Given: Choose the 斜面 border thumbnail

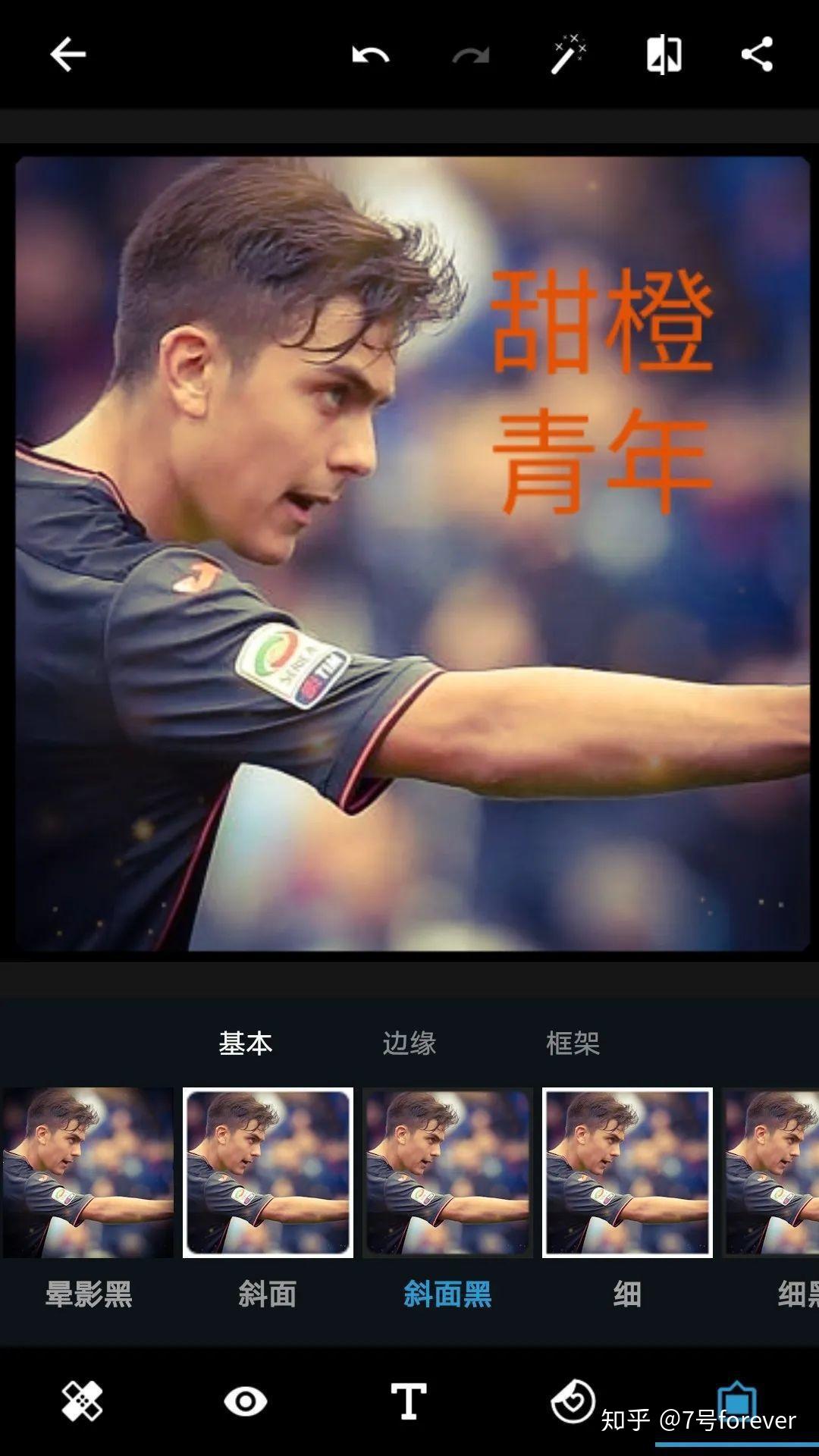Looking at the screenshot, I should coord(268,1172).
